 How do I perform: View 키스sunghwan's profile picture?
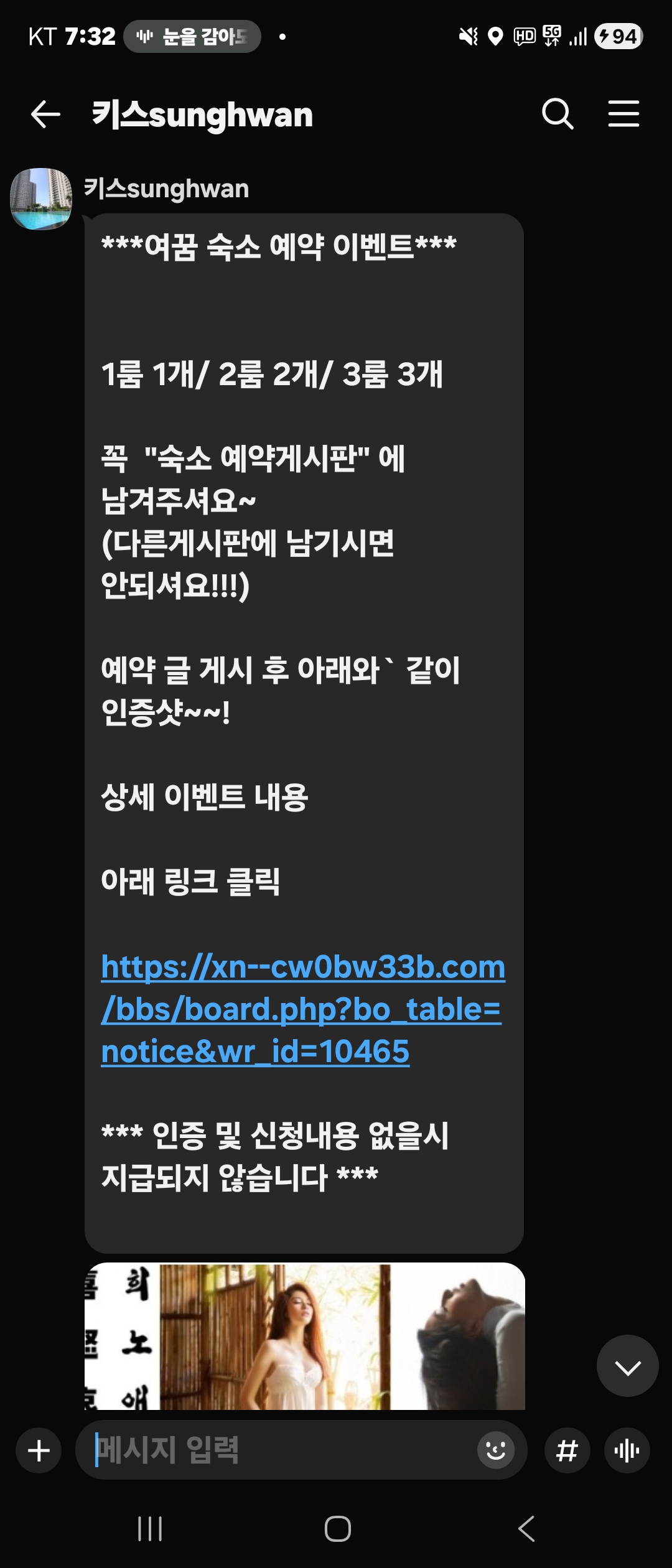(x=41, y=199)
